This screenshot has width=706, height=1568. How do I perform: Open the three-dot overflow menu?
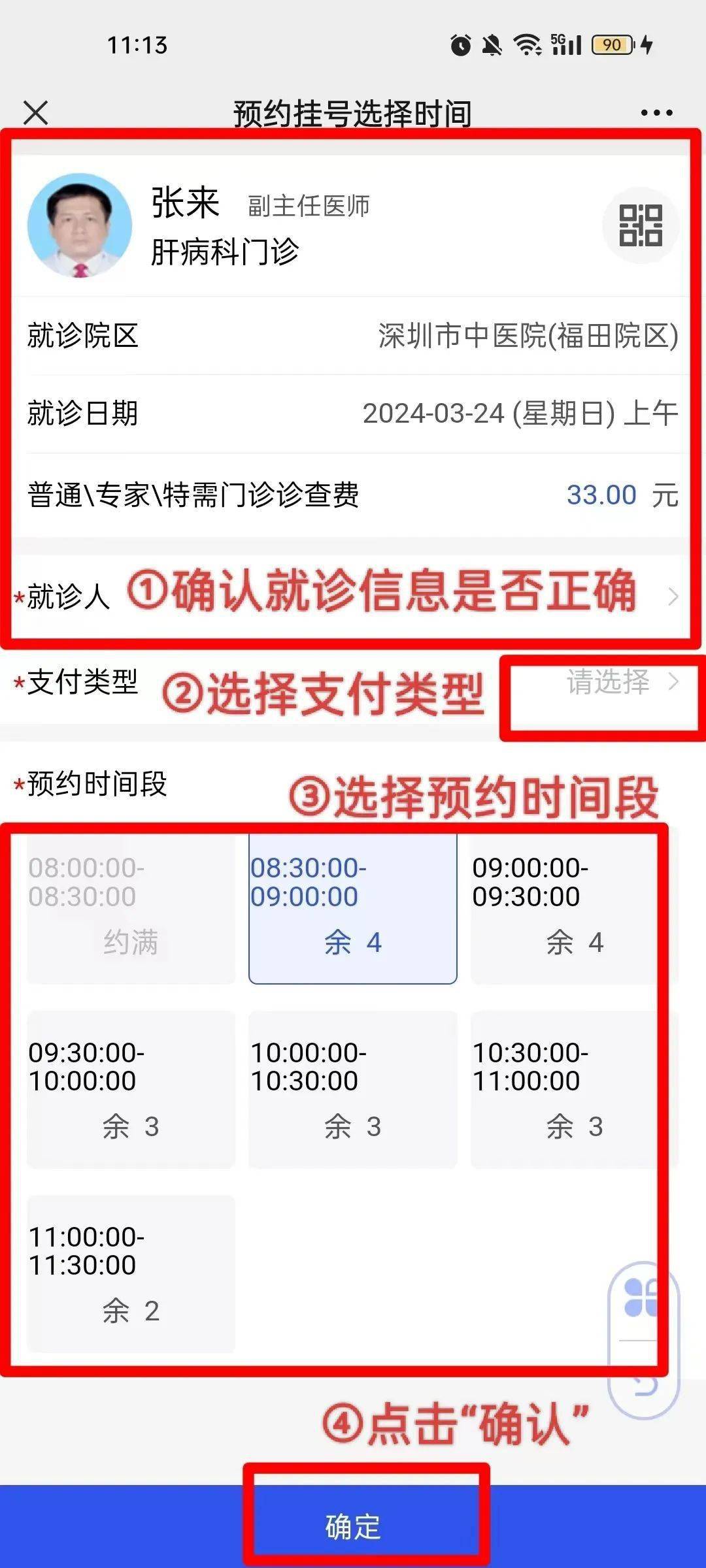(656, 113)
